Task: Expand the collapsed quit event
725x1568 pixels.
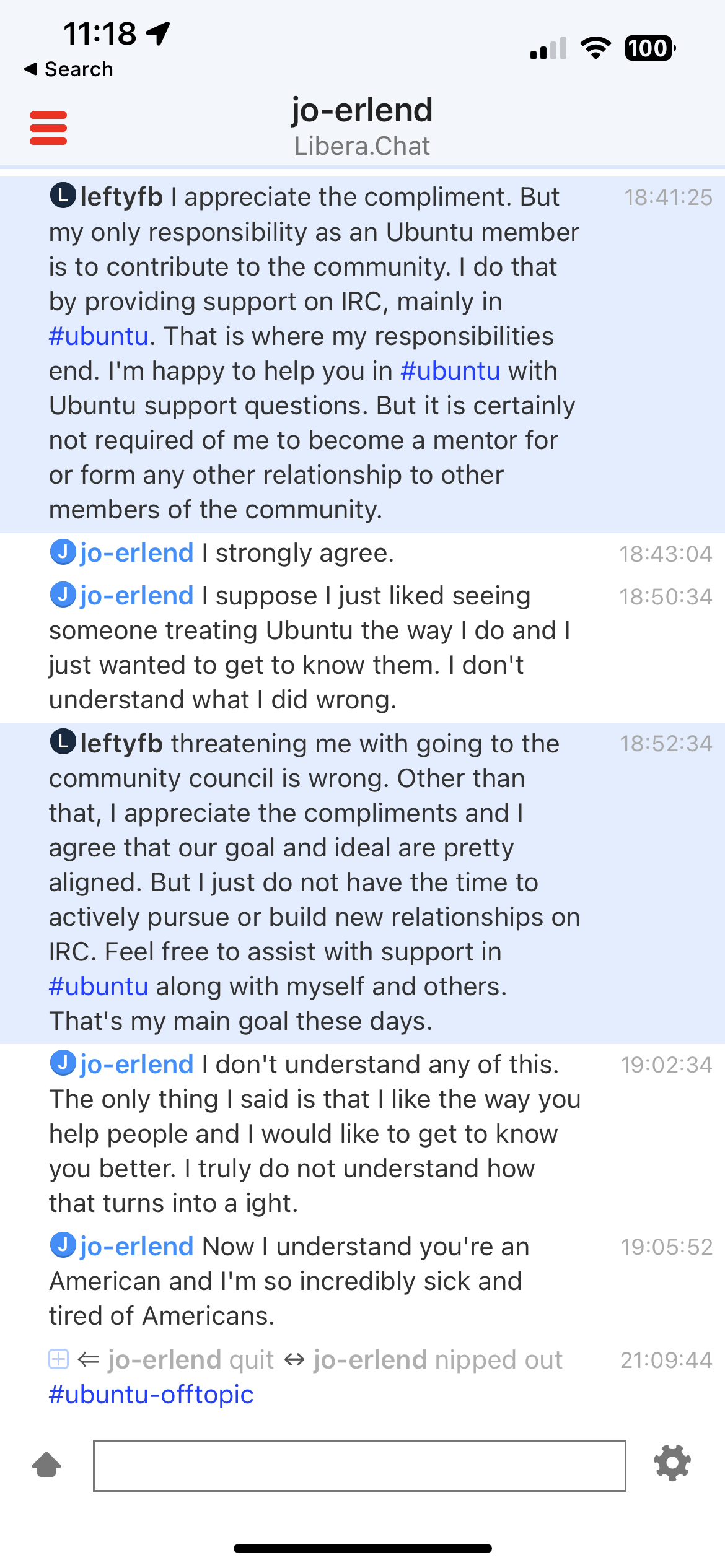Action: click(x=58, y=1360)
